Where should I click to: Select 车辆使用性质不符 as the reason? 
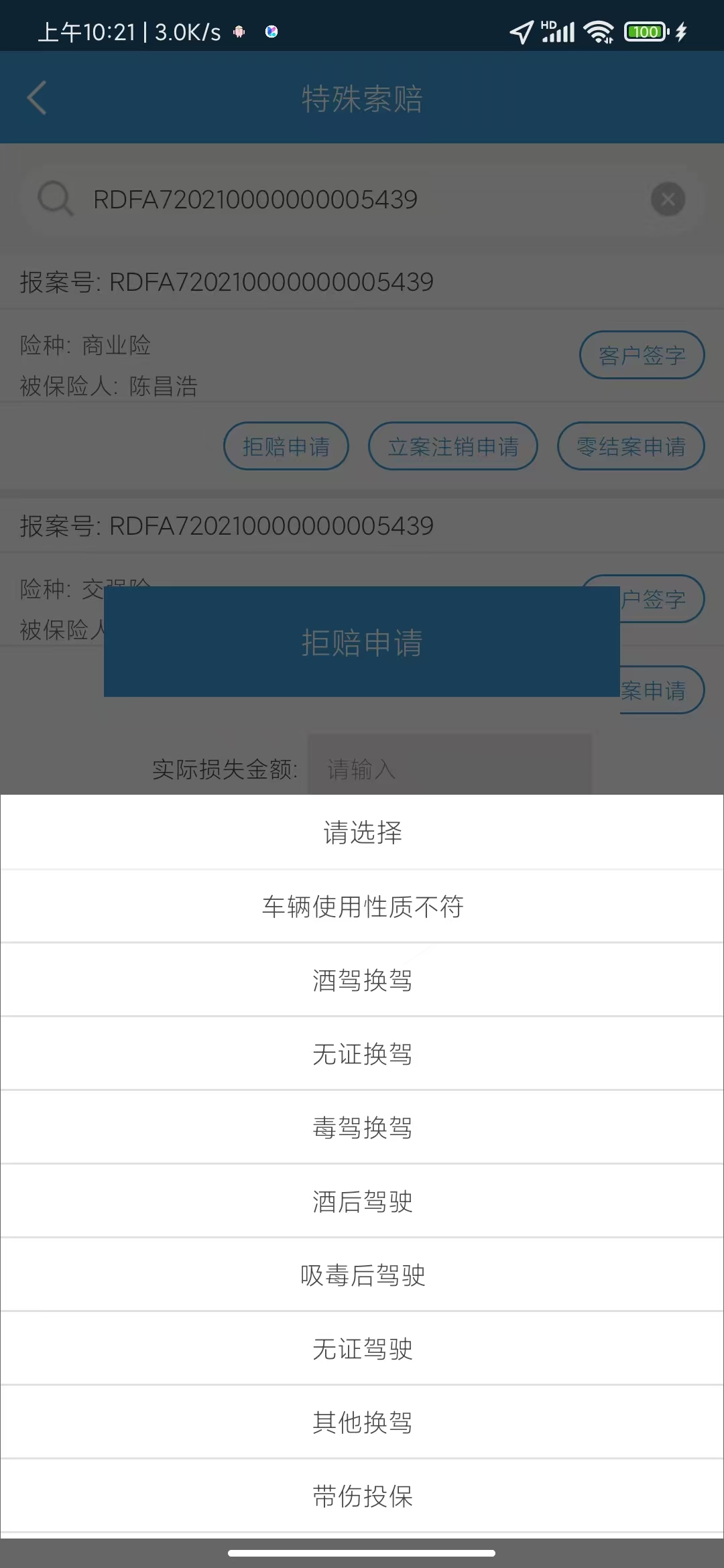pyautogui.click(x=362, y=906)
